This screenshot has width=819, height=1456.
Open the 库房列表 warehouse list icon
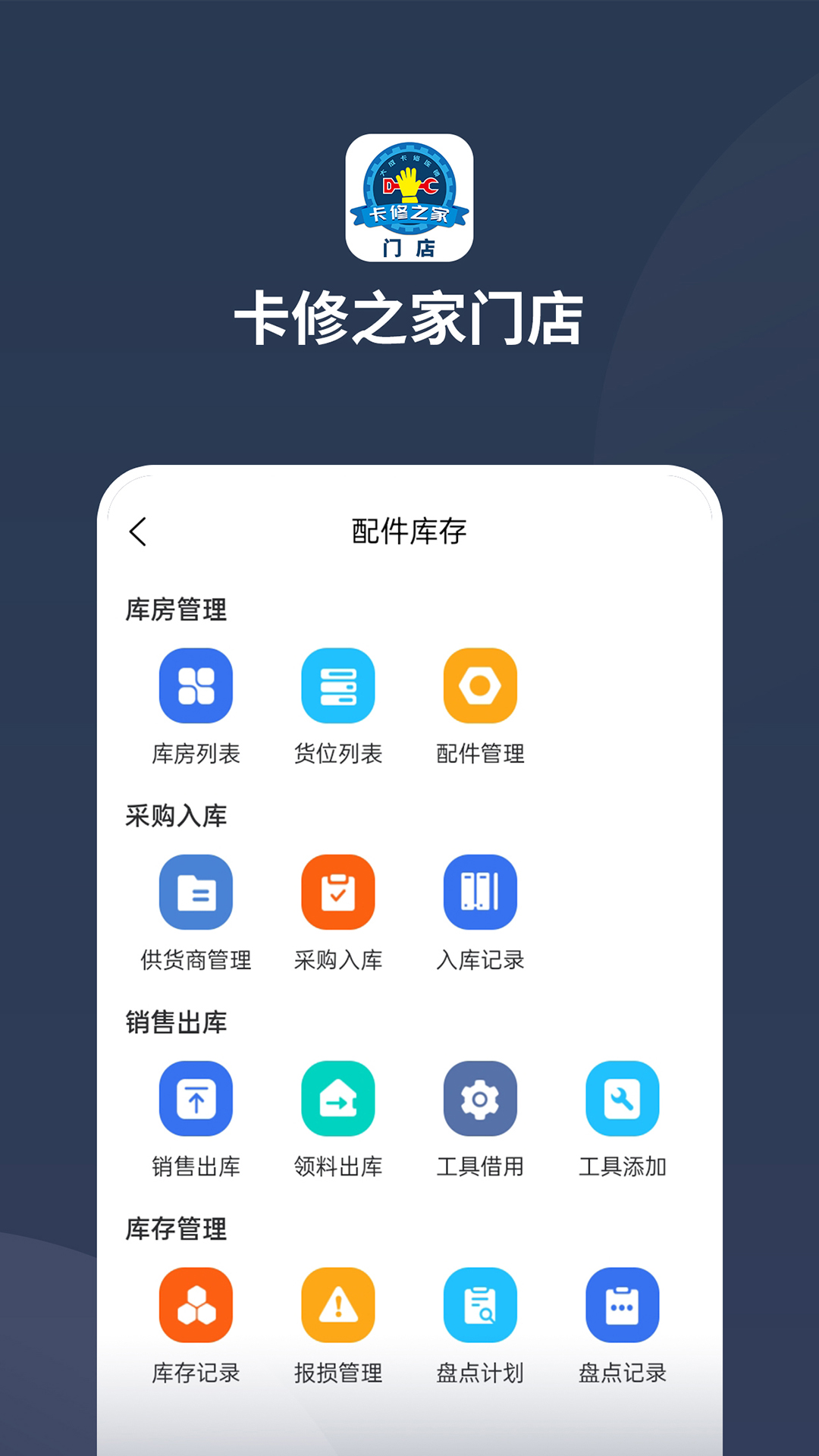pyautogui.click(x=196, y=685)
